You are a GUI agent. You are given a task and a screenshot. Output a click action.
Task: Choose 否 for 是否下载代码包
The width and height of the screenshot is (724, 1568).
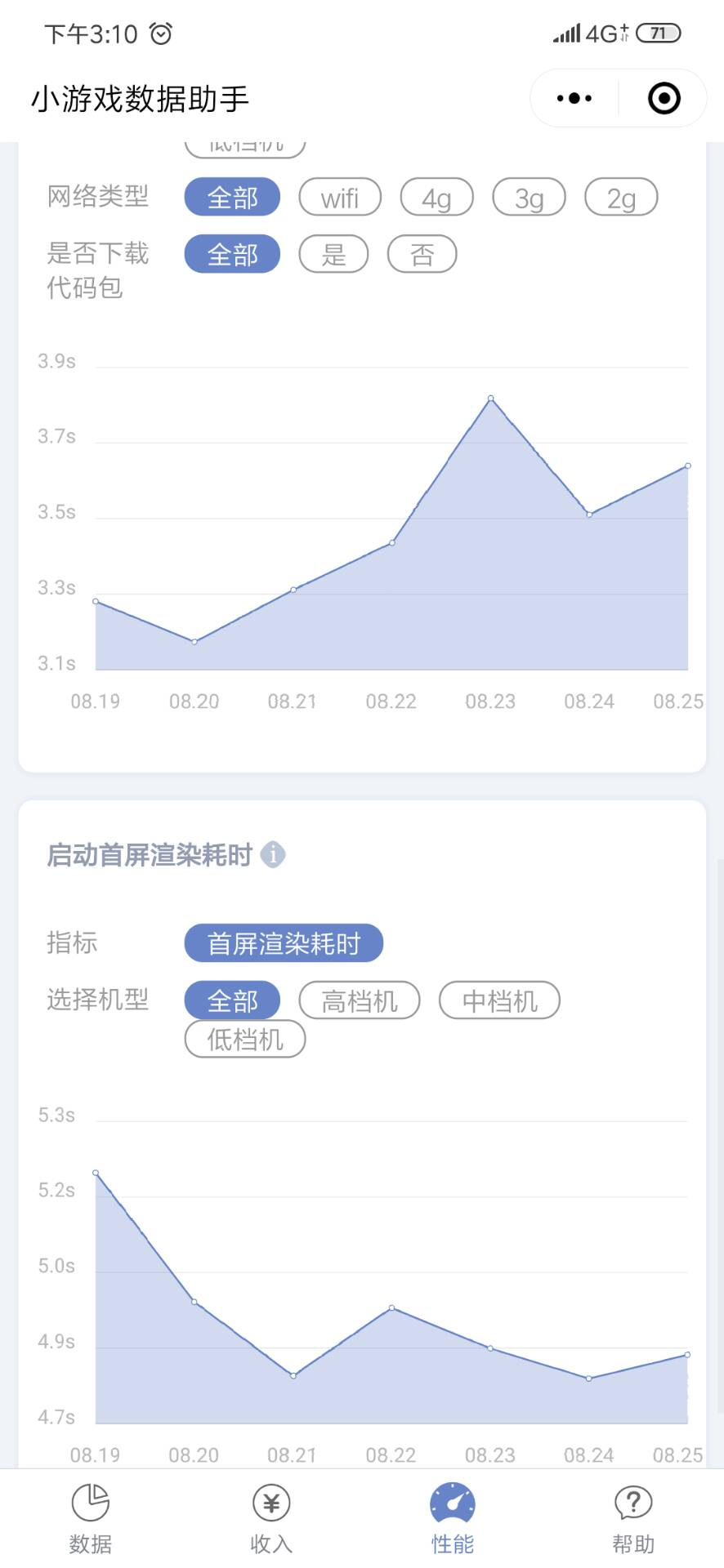pyautogui.click(x=422, y=255)
